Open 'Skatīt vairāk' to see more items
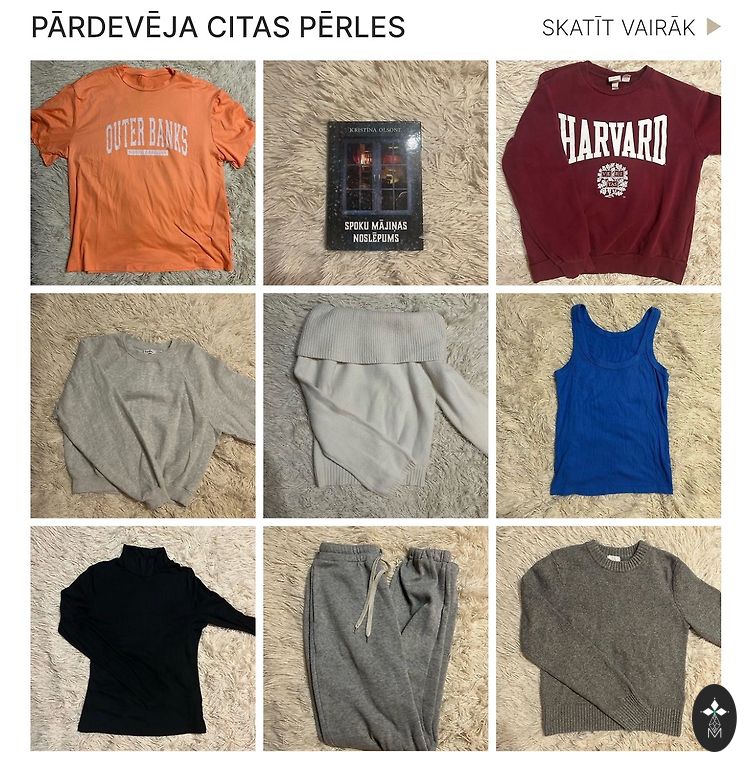 coord(630,28)
